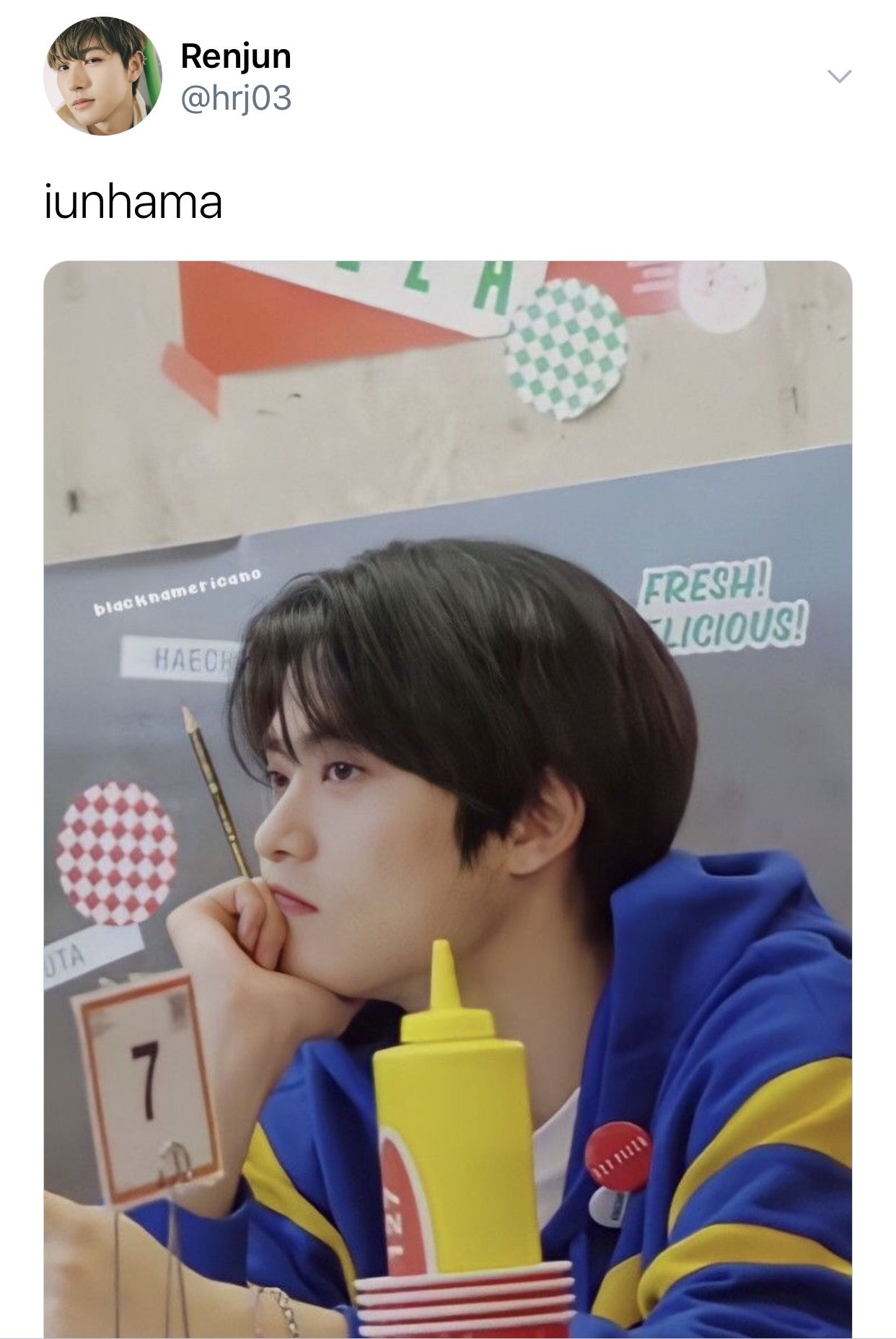Open the tweet options chevron menu
Viewport: 896px width, 1339px height.
tap(839, 76)
